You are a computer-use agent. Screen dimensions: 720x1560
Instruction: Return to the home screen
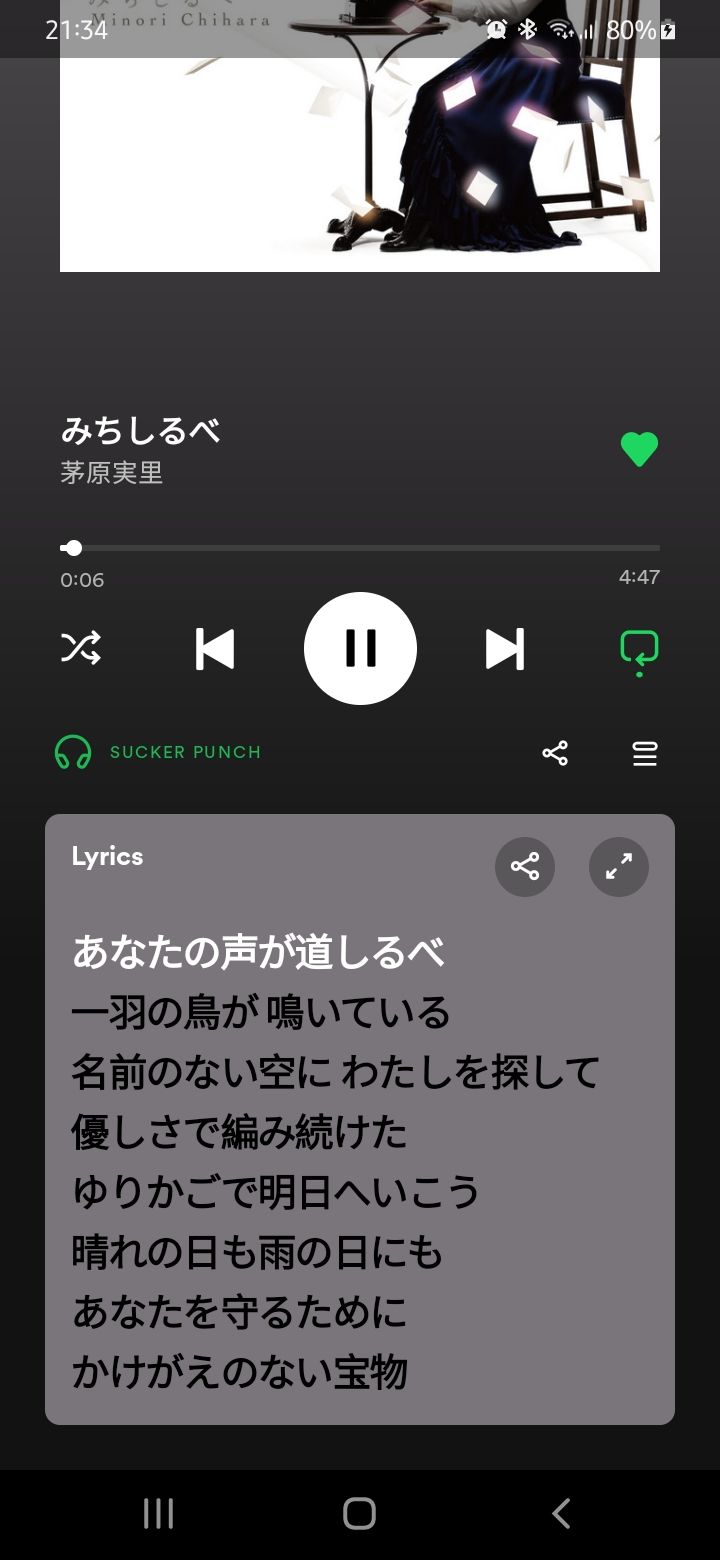tap(359, 1513)
